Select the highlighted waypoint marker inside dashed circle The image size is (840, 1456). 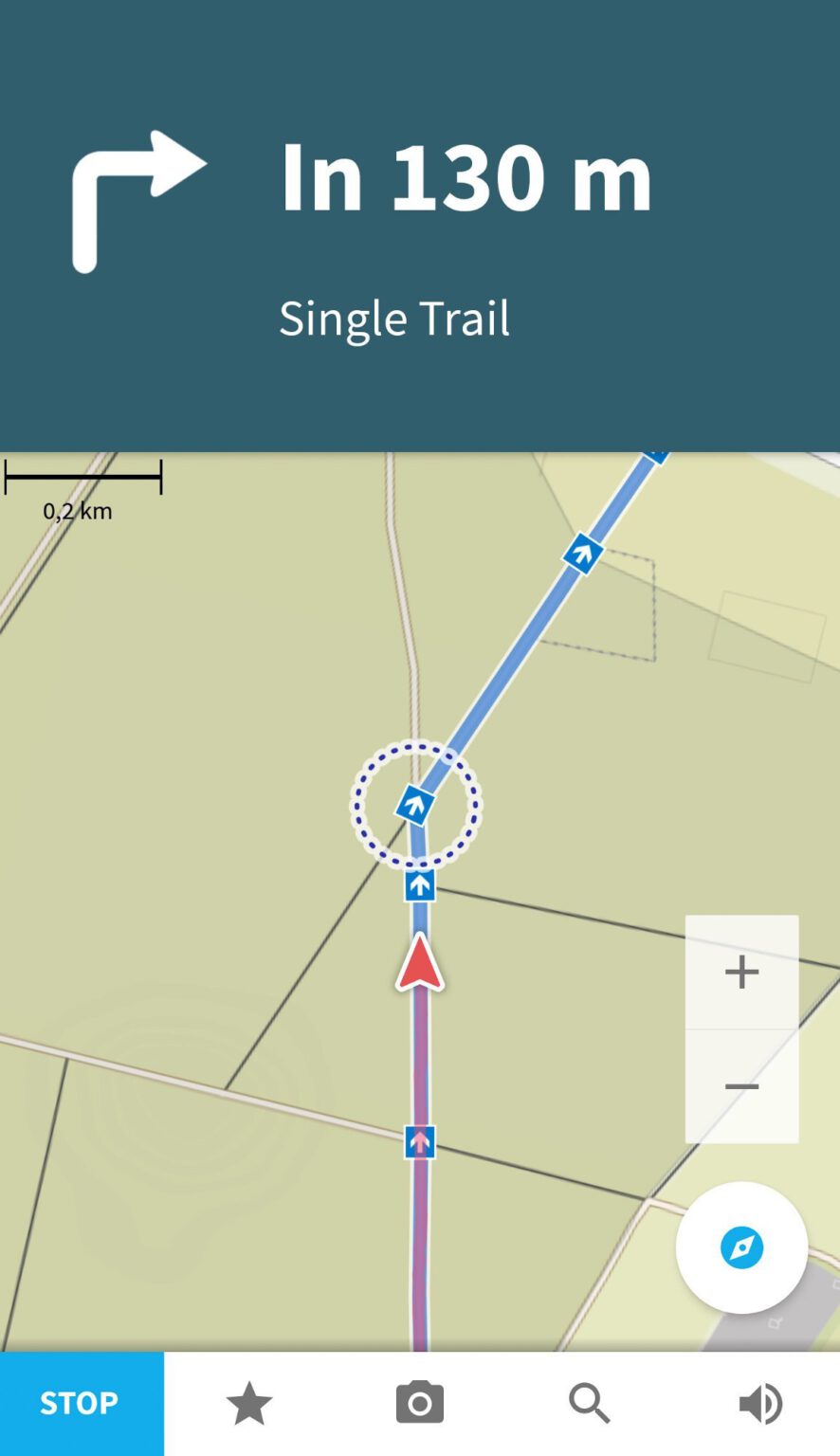(x=414, y=805)
